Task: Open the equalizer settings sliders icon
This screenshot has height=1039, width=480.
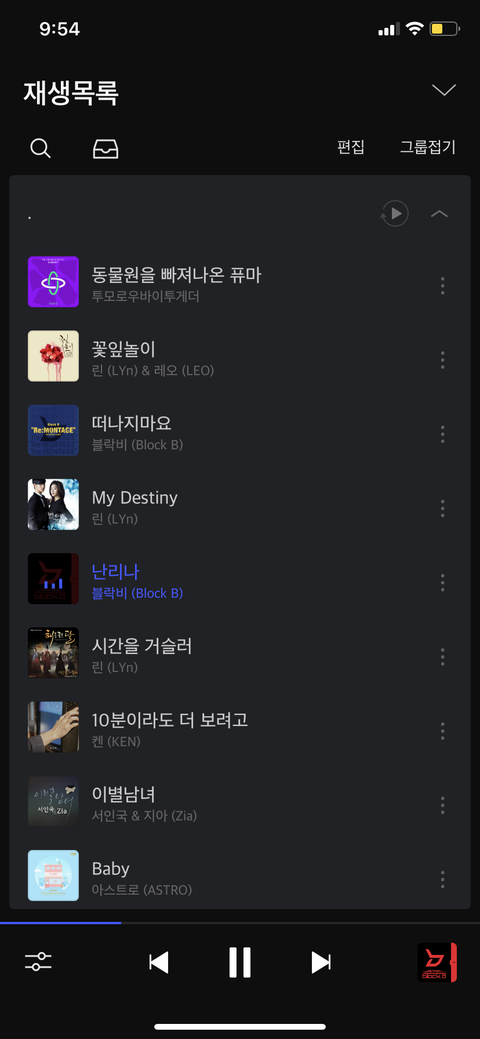Action: point(38,962)
